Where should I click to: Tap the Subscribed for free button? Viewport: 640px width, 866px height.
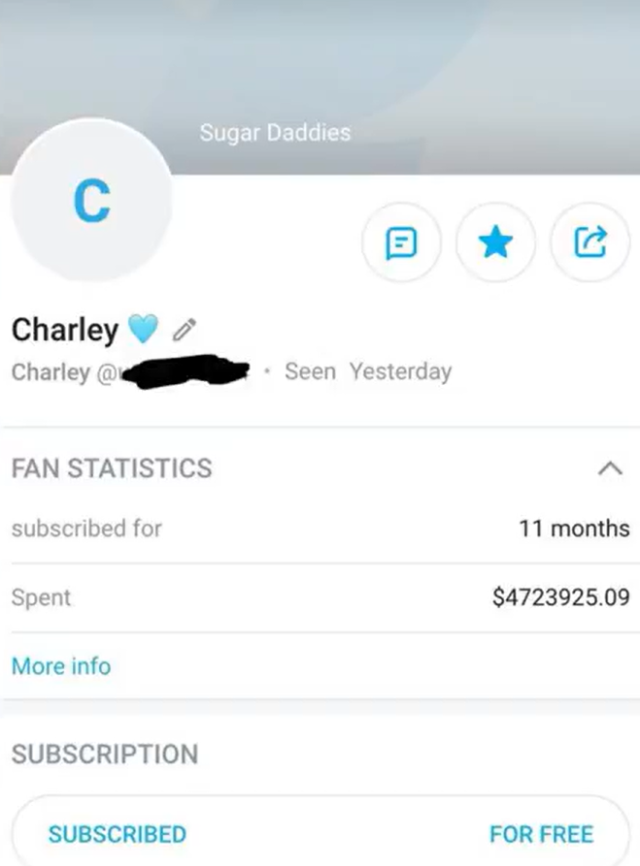[320, 833]
